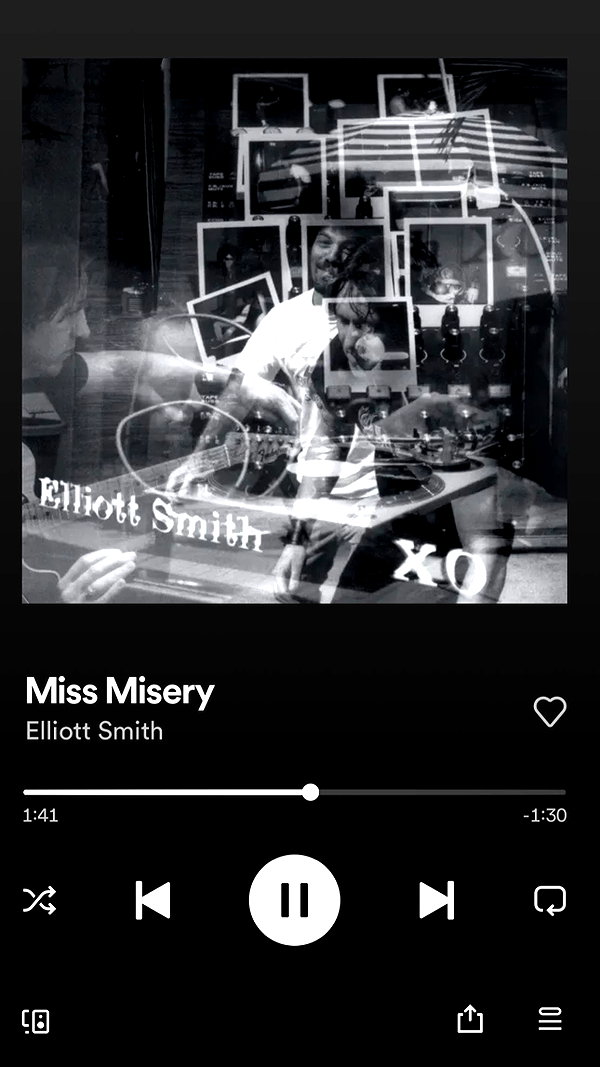
Task: Tap the XO album cover art
Action: [295, 331]
